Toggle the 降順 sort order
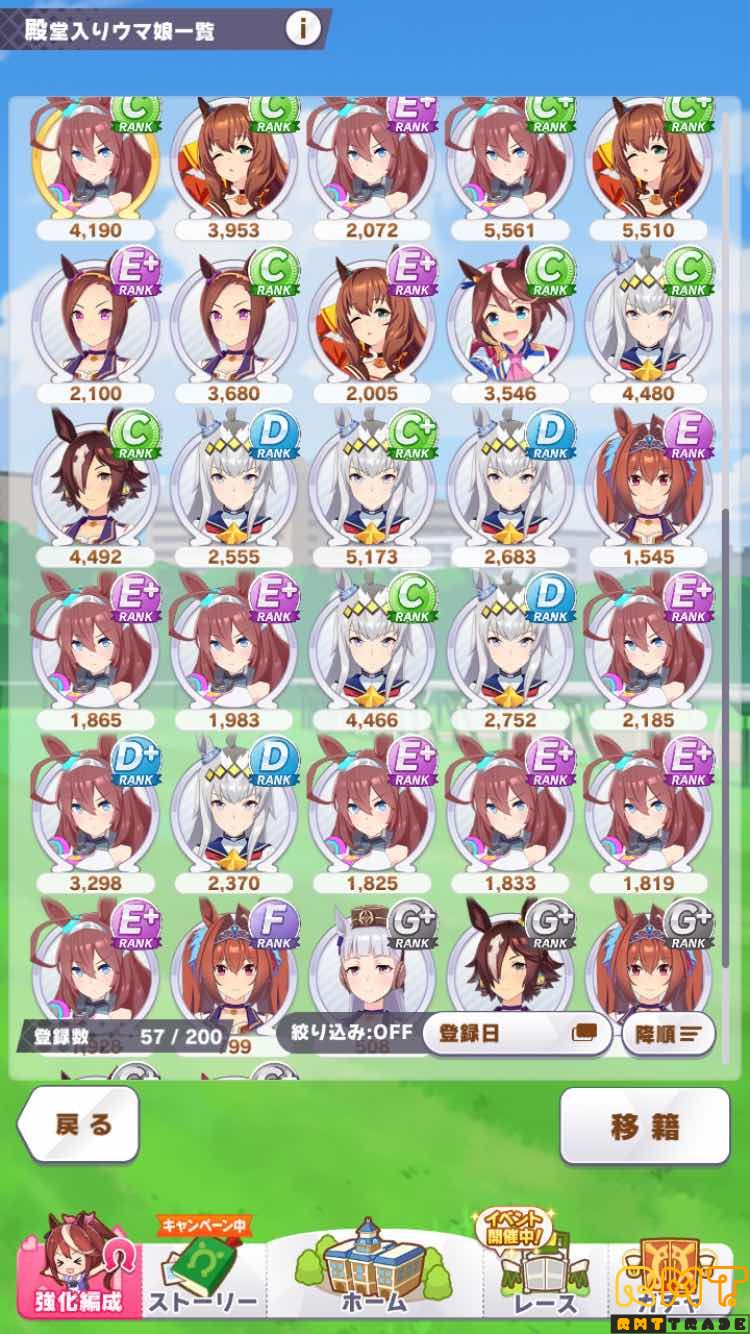750x1334 pixels. [668, 1033]
